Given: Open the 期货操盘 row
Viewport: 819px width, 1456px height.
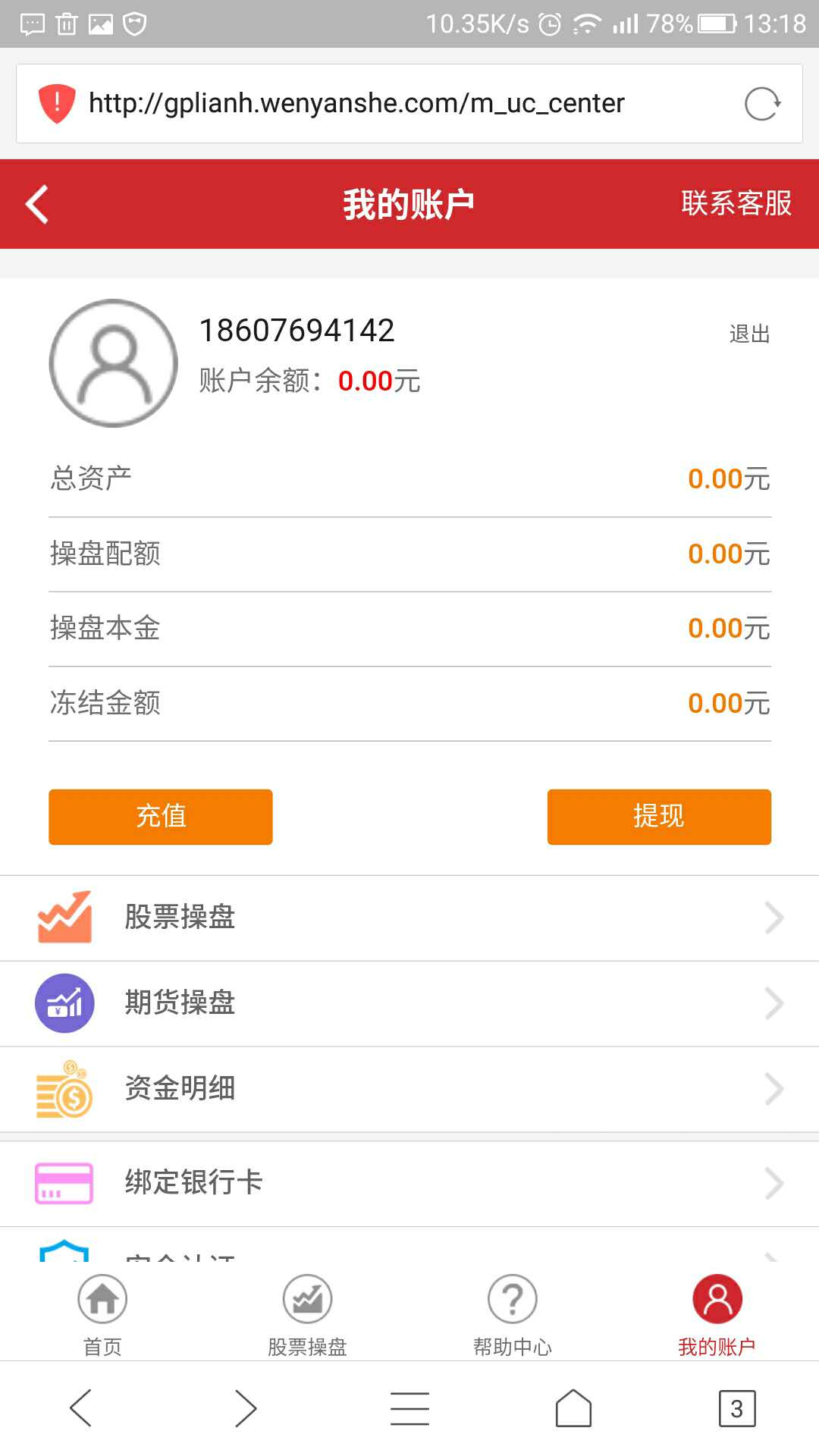Looking at the screenshot, I should 409,1003.
